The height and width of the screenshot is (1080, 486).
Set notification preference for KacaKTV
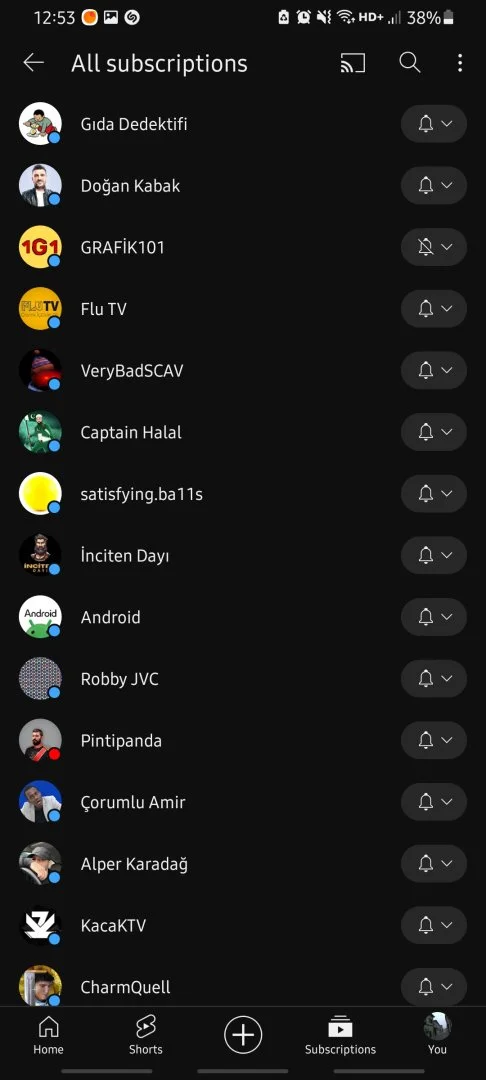pos(434,926)
